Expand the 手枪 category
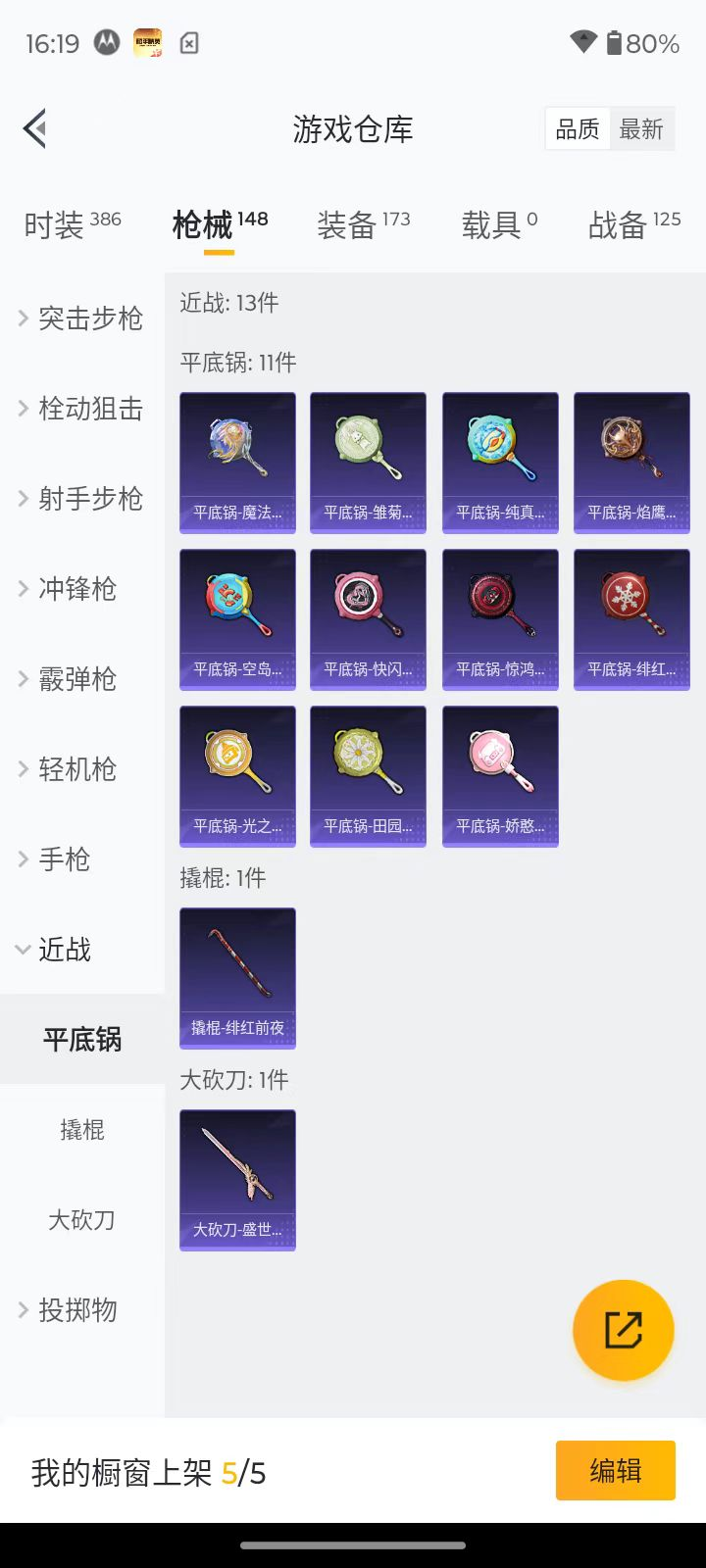 [x=82, y=859]
